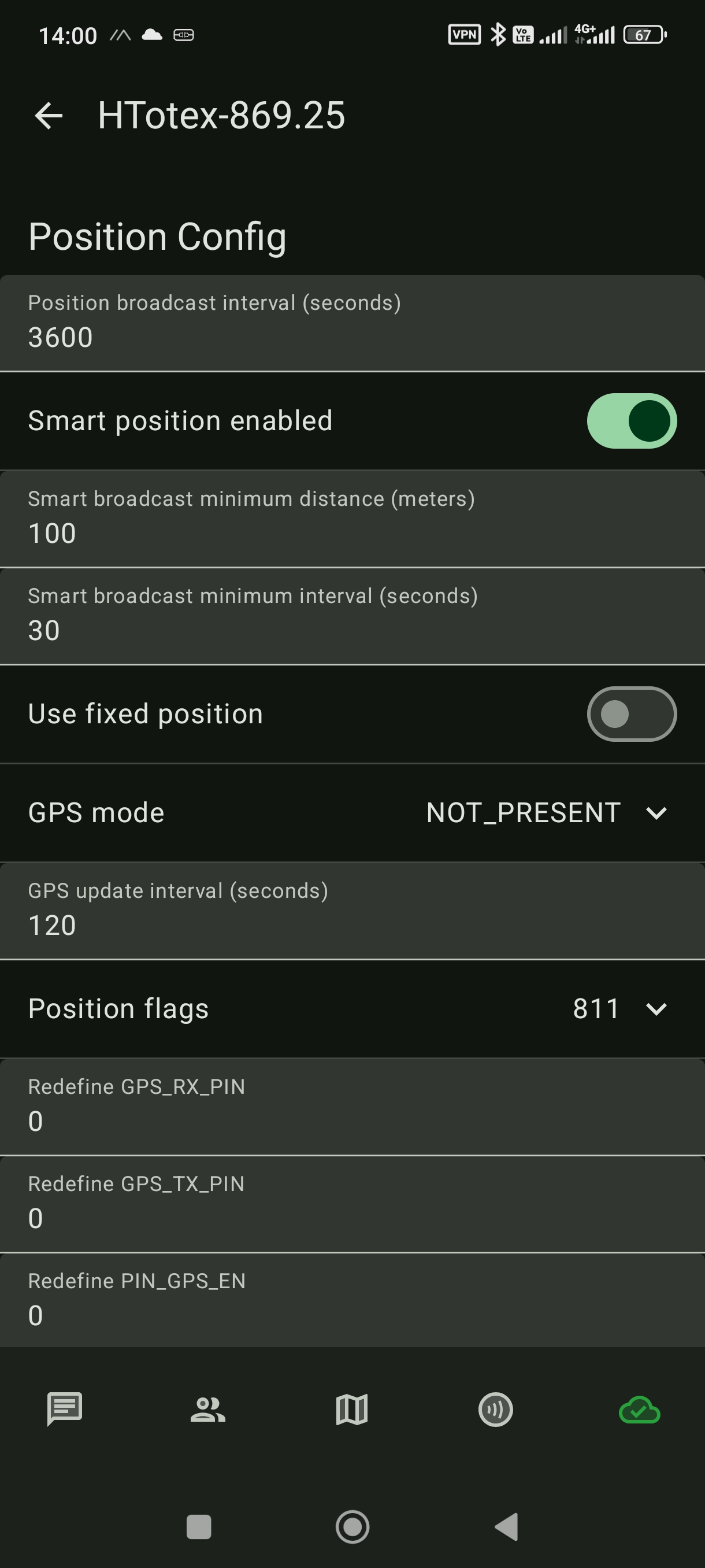Edit the Redefine PIN_GPS_EN field

click(x=352, y=1301)
